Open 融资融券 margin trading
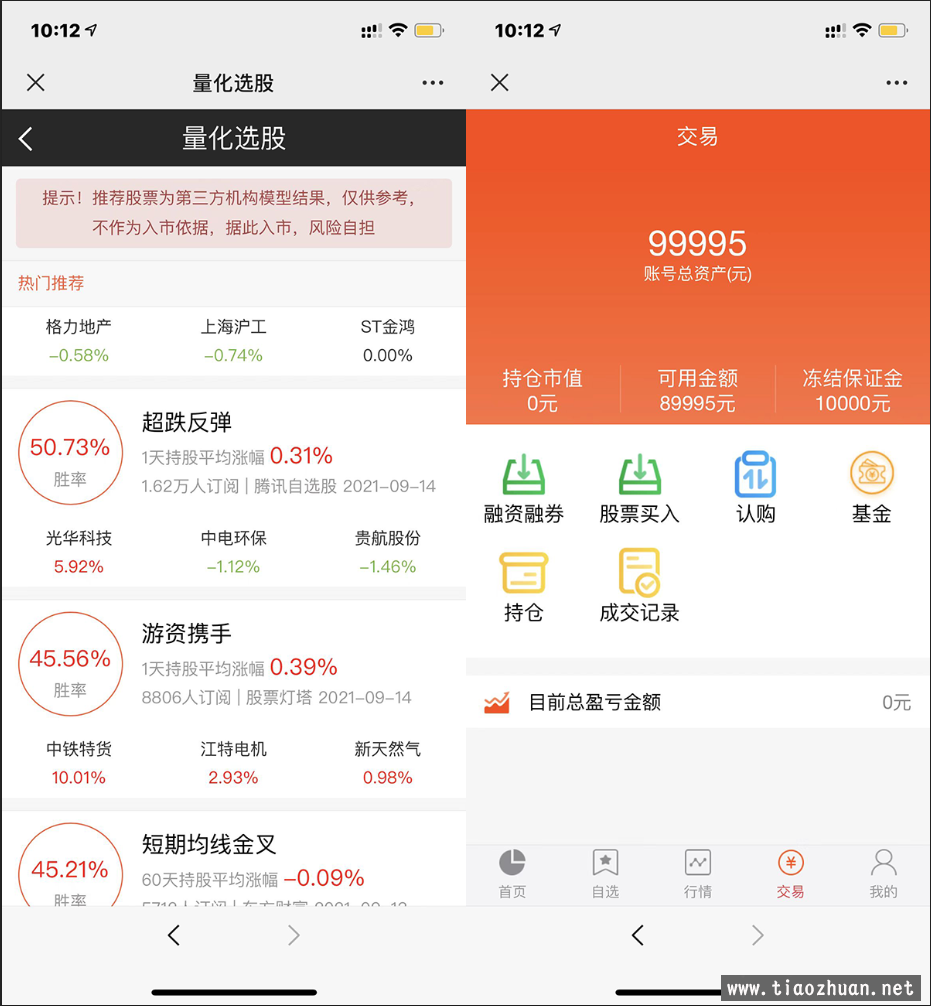The height and width of the screenshot is (1006, 931). click(523, 488)
